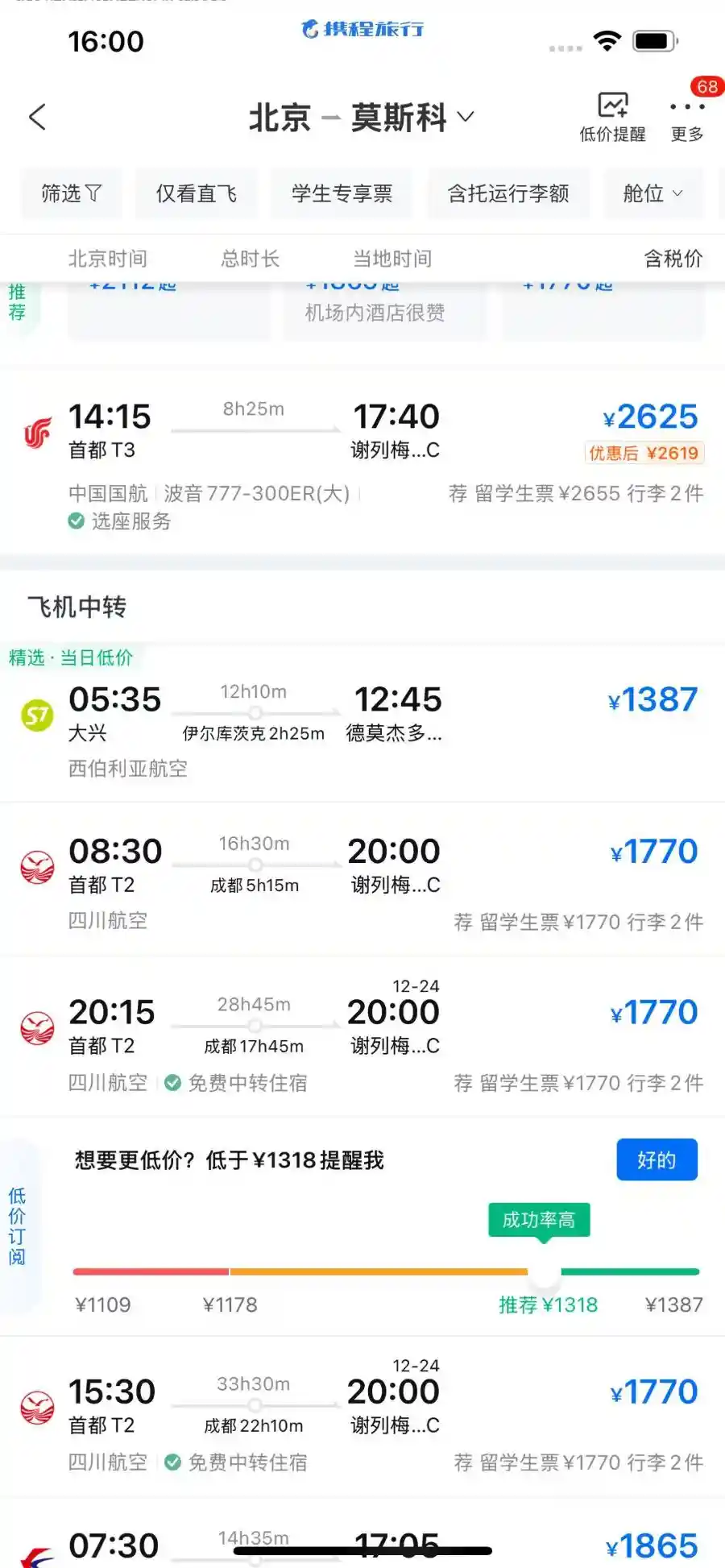725x1568 pixels.
Task: Enable the 仅看直飞 direct flights filter
Action: [196, 193]
